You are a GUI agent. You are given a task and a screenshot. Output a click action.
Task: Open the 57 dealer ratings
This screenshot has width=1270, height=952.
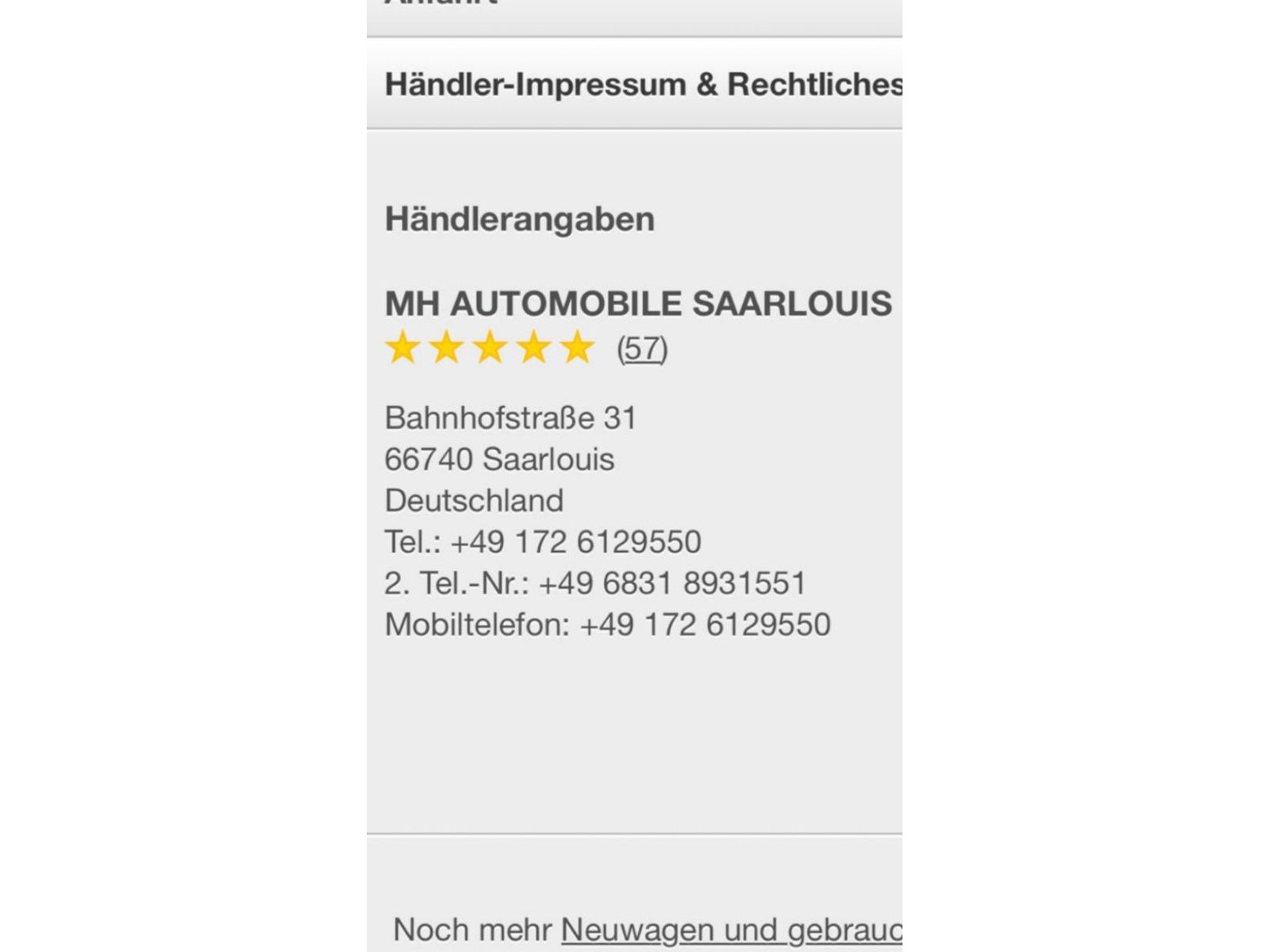pos(642,348)
